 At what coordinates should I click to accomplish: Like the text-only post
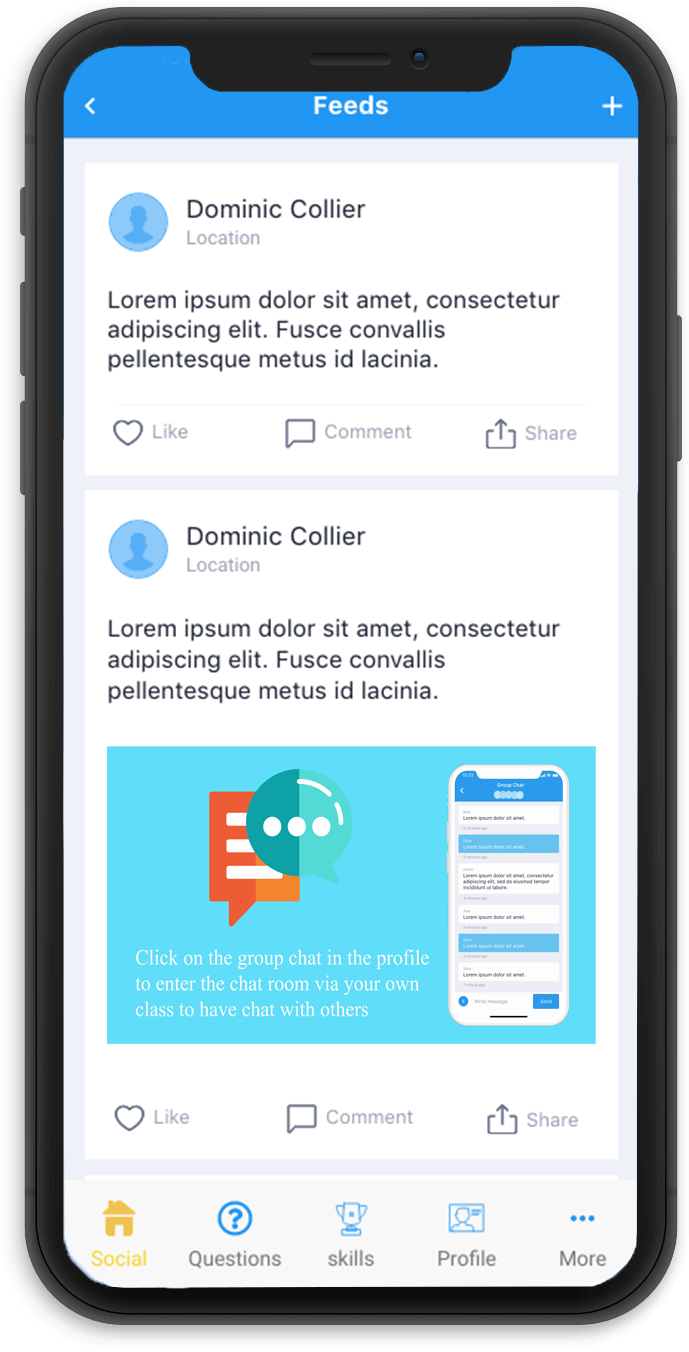coord(150,432)
